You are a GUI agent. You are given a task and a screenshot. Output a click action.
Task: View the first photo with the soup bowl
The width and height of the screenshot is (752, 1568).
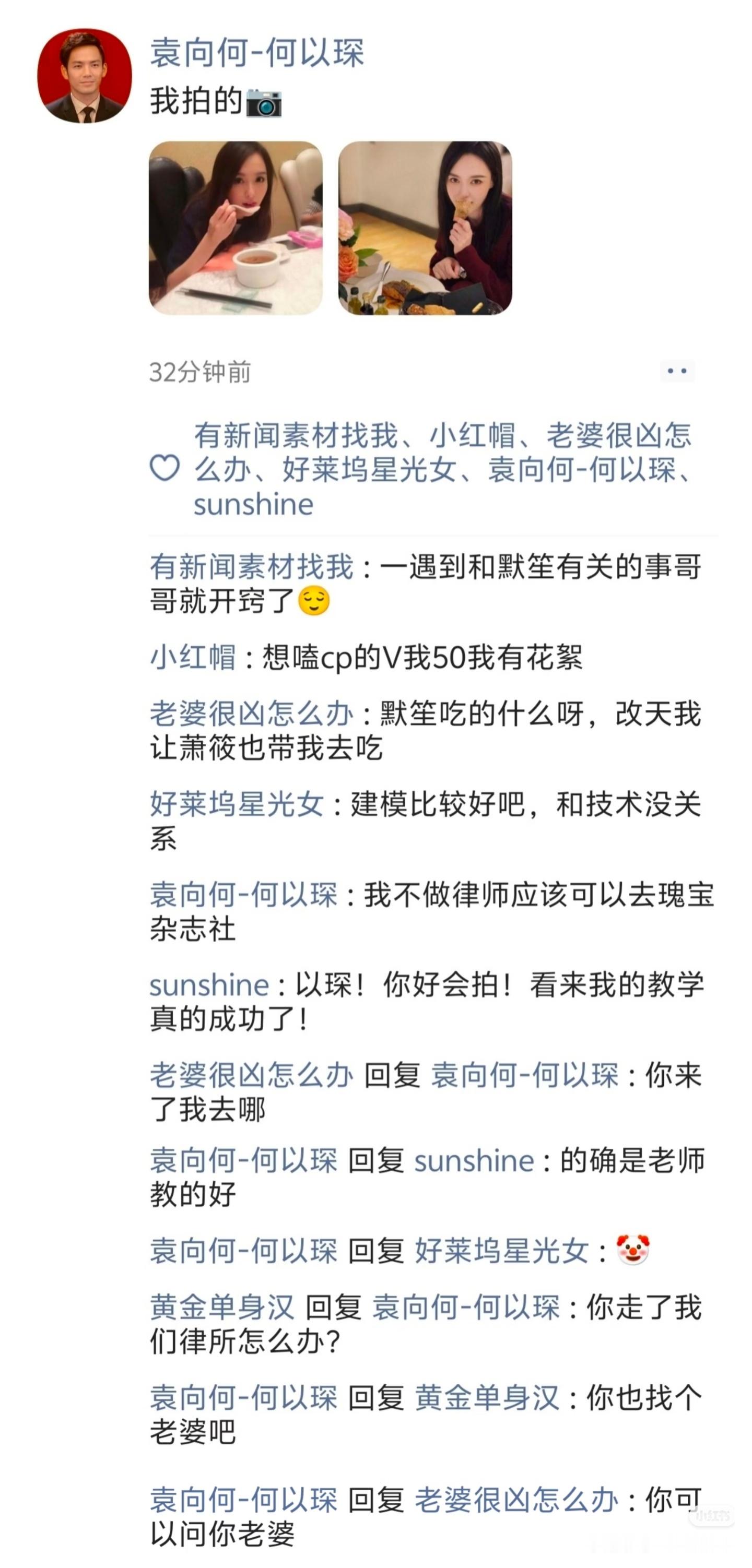(236, 228)
